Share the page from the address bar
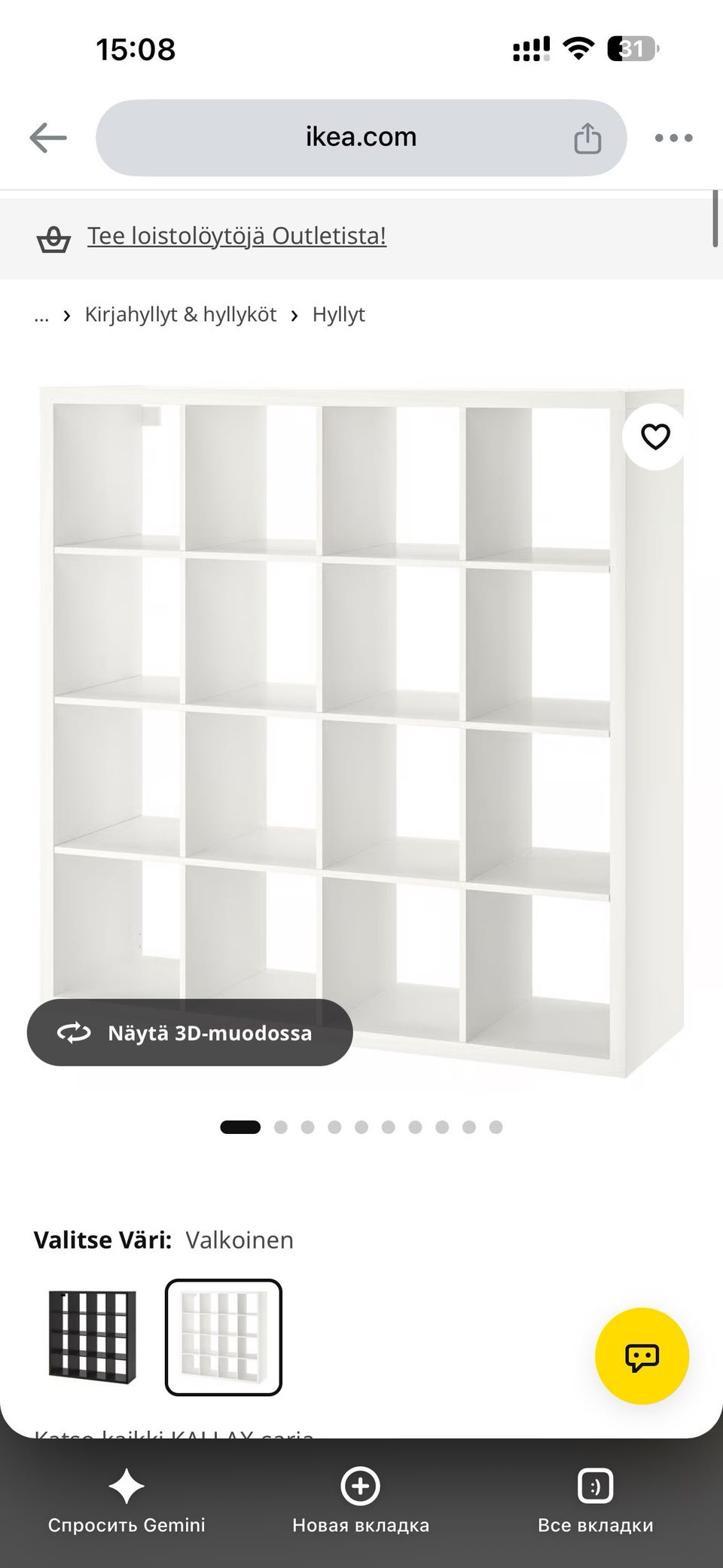The width and height of the screenshot is (723, 1568). click(x=587, y=138)
